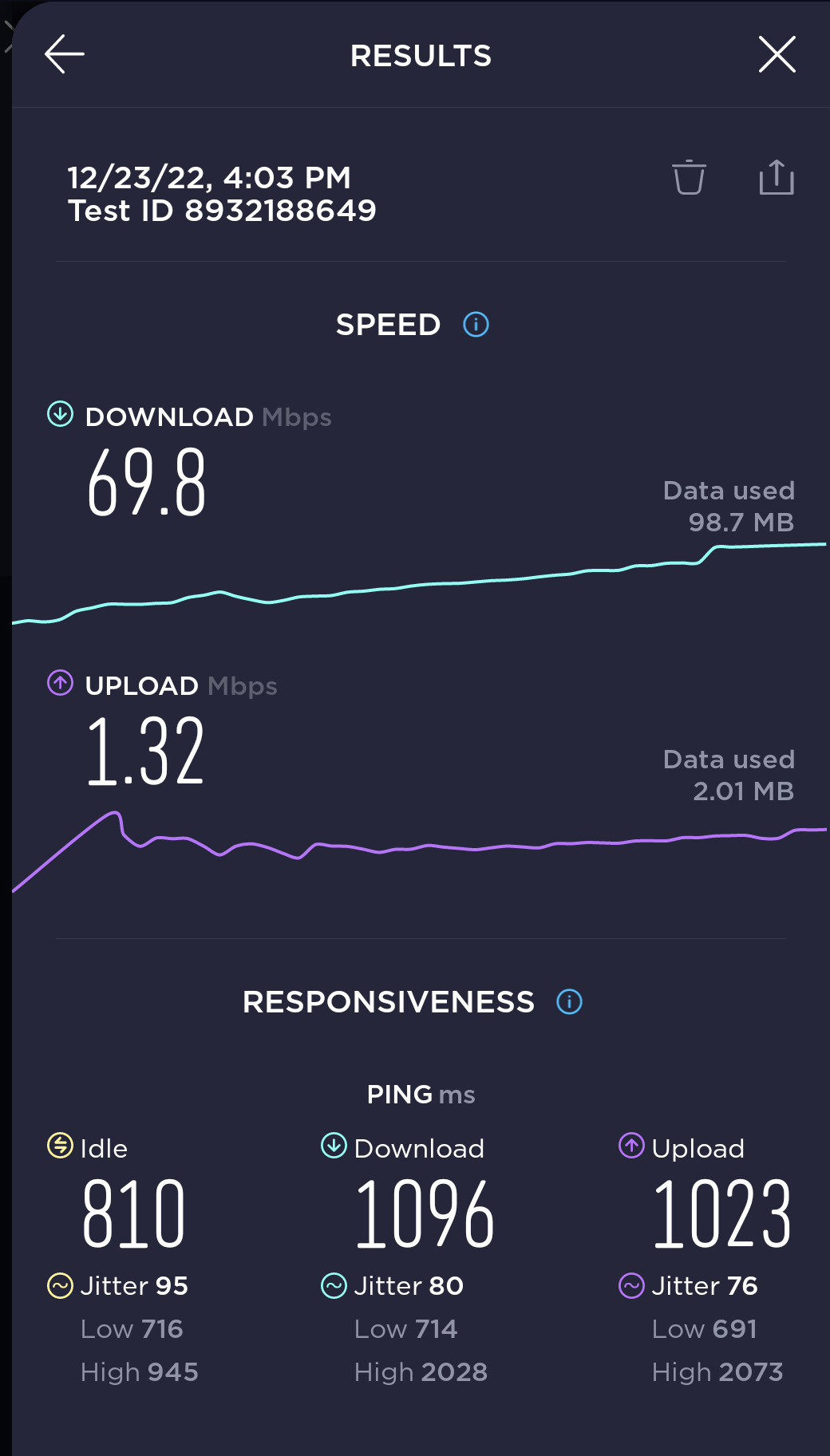The width and height of the screenshot is (830, 1456).
Task: Click the Upload ping arrow icon
Action: click(x=630, y=1148)
